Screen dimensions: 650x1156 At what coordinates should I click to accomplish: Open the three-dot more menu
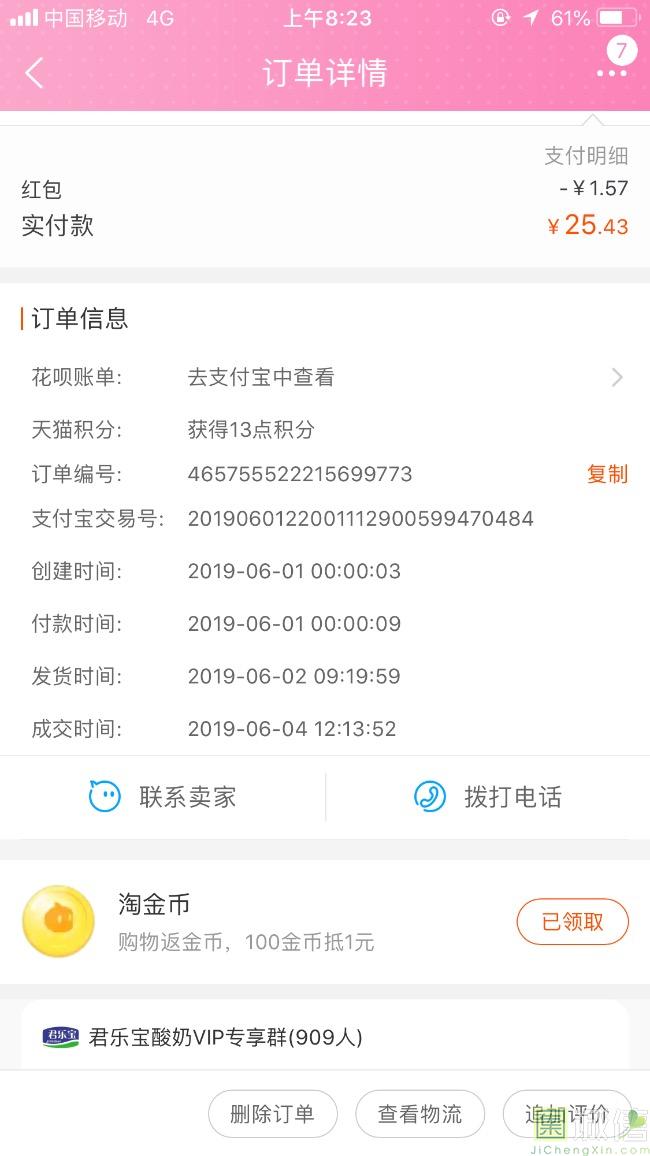pyautogui.click(x=612, y=72)
